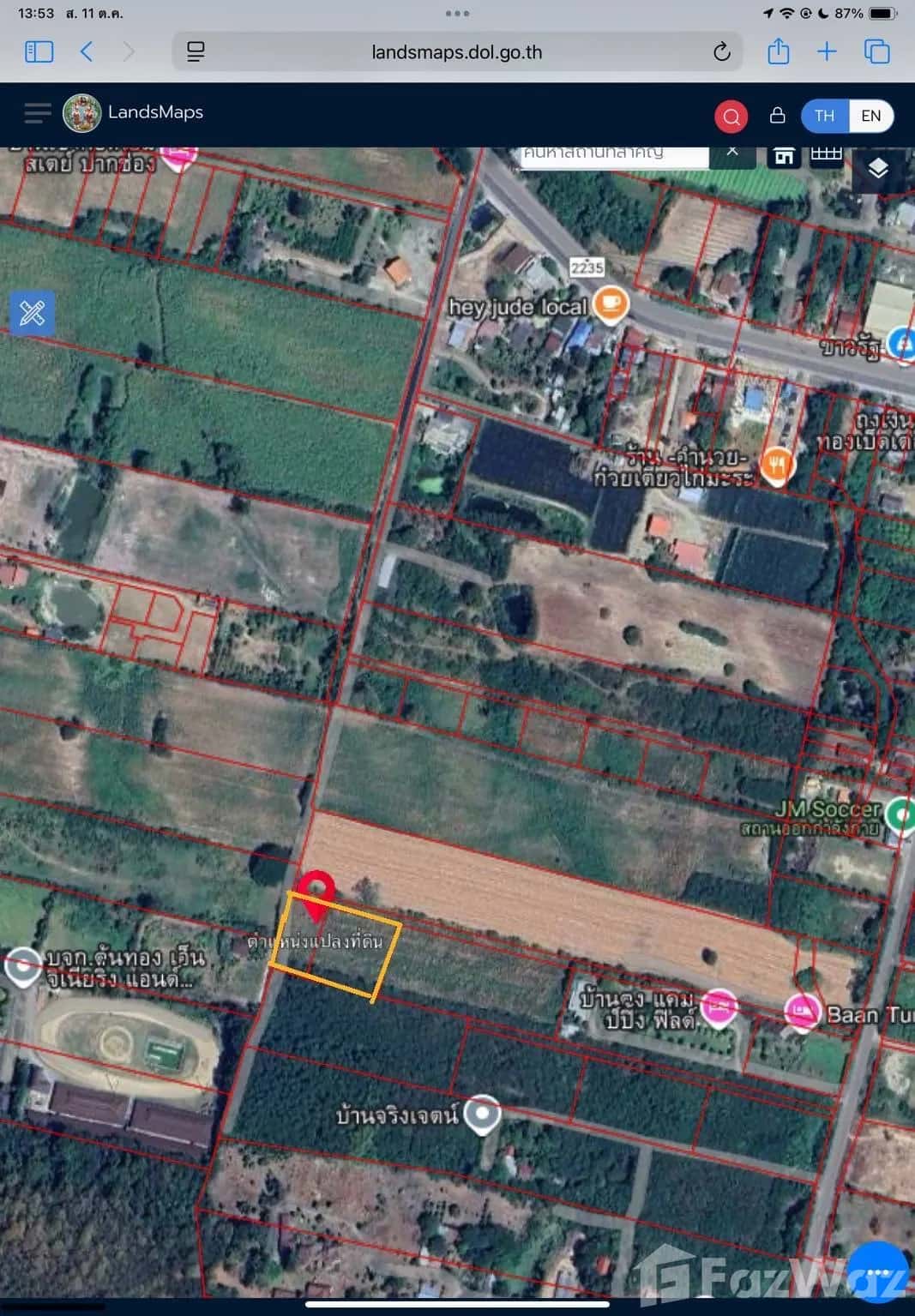Open the red search button

pyautogui.click(x=731, y=116)
